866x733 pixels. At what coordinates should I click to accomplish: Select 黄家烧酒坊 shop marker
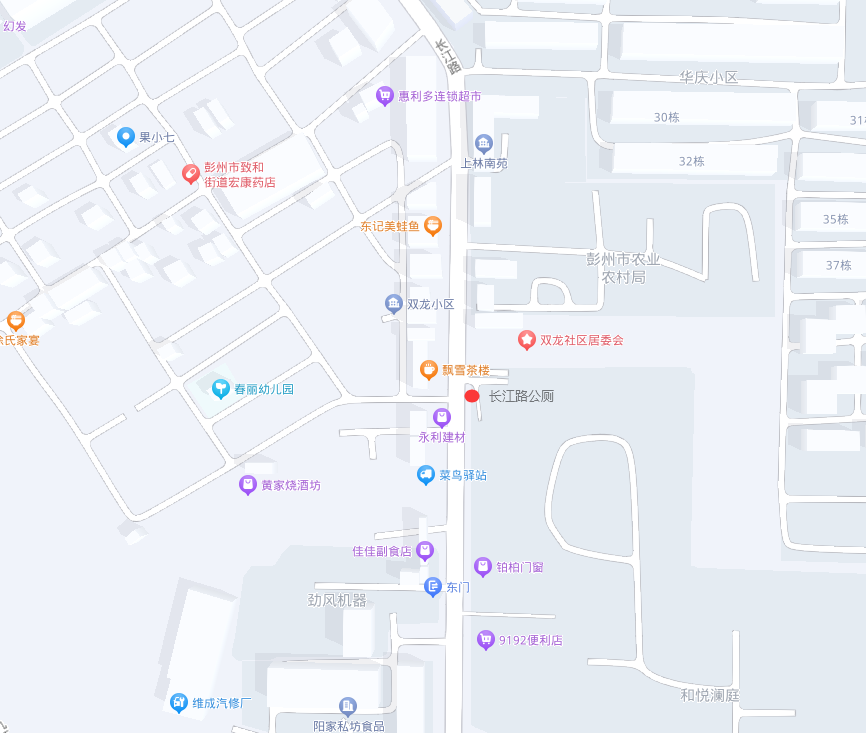[x=248, y=485]
